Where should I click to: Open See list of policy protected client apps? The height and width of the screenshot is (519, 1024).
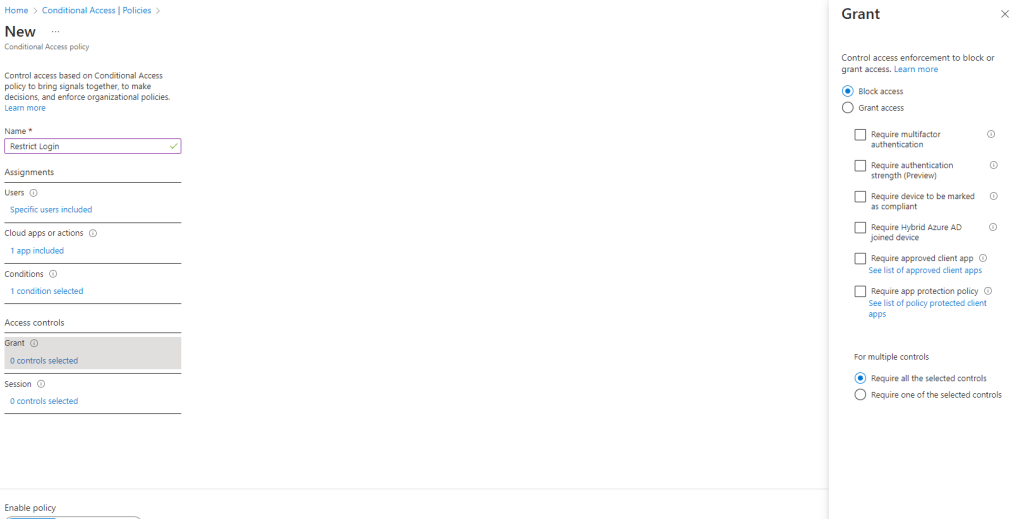[x=927, y=303]
